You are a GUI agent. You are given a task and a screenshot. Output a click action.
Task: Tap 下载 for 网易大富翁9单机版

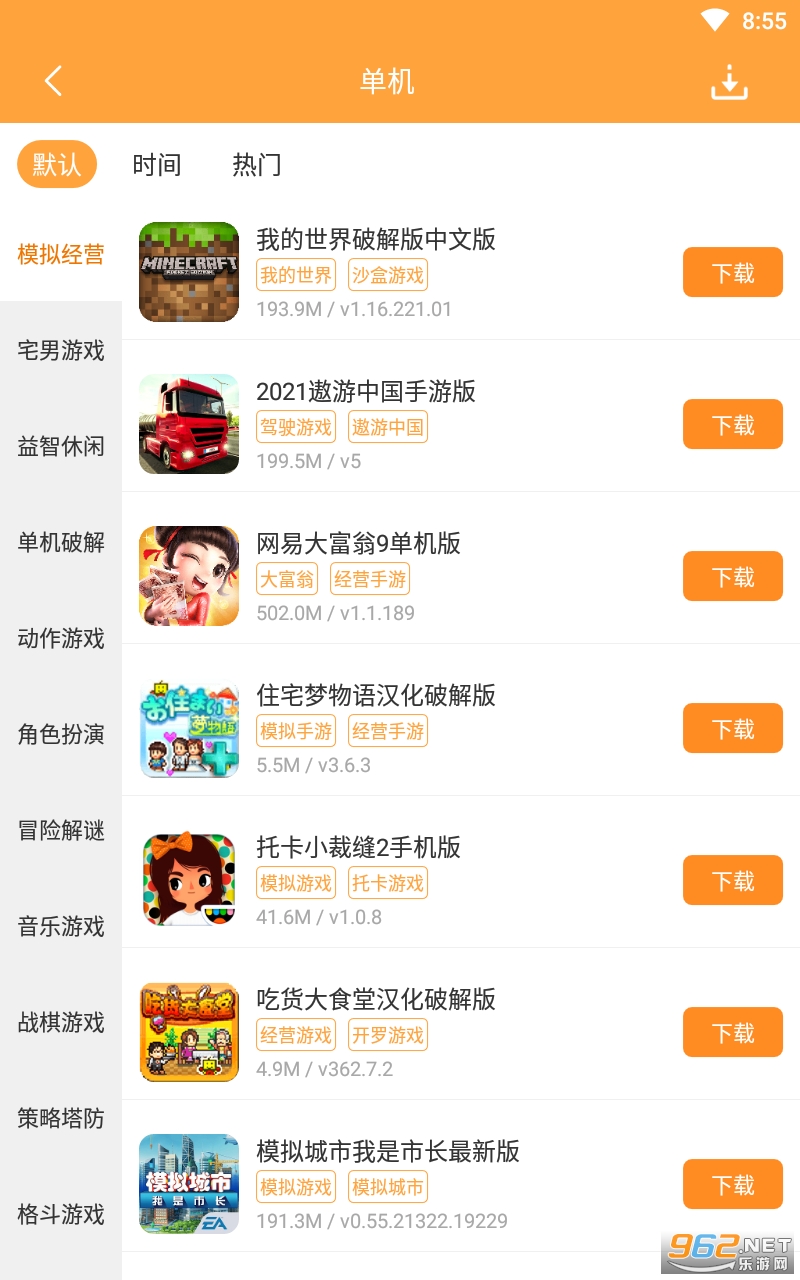pos(732,577)
